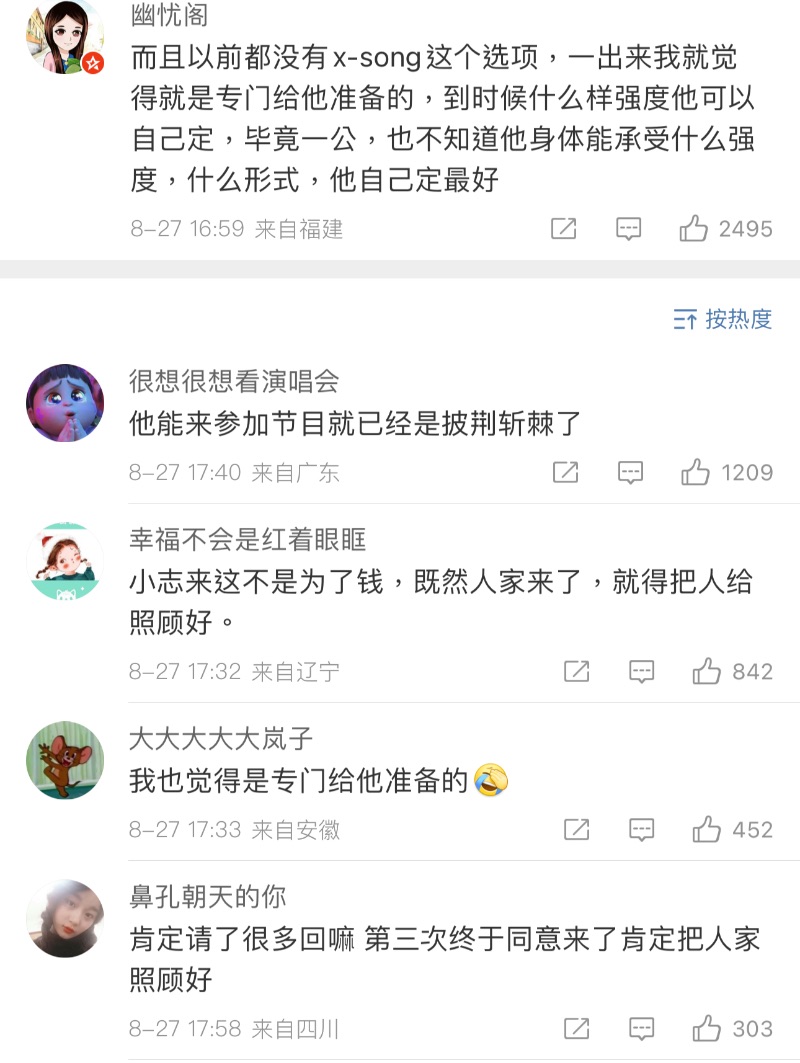Reply to 鼻孔朝天的你's comment

641,1028
